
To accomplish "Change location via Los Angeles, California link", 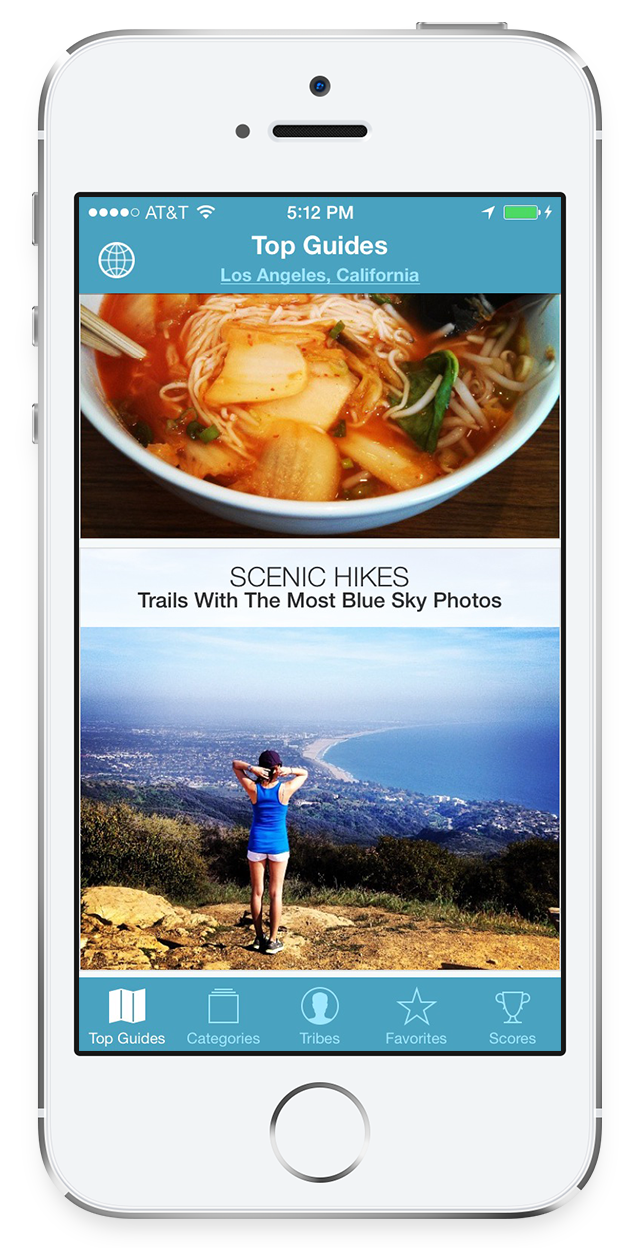I will pos(319,275).
